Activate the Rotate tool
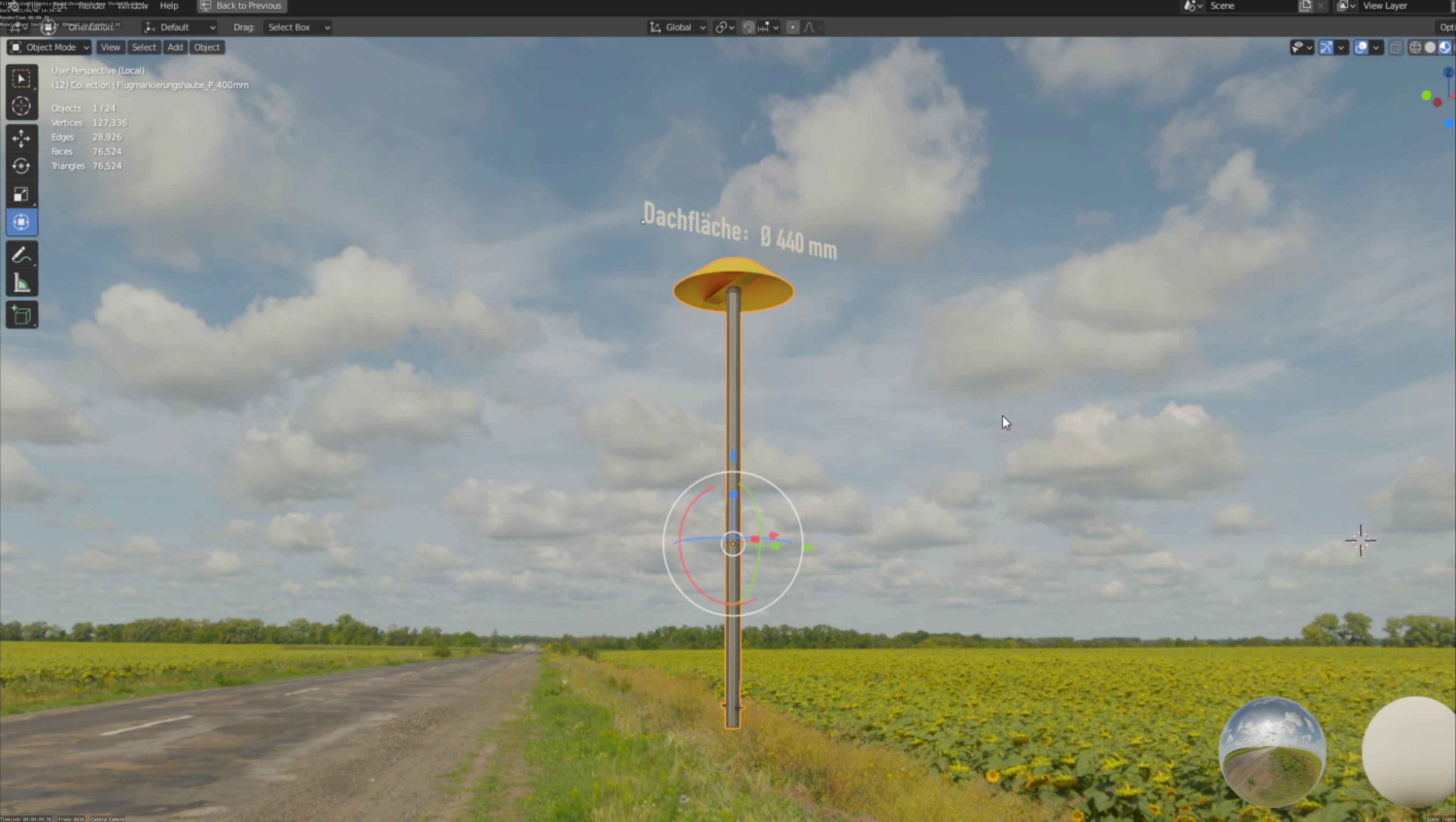Viewport: 1456px width, 822px height. coord(21,166)
